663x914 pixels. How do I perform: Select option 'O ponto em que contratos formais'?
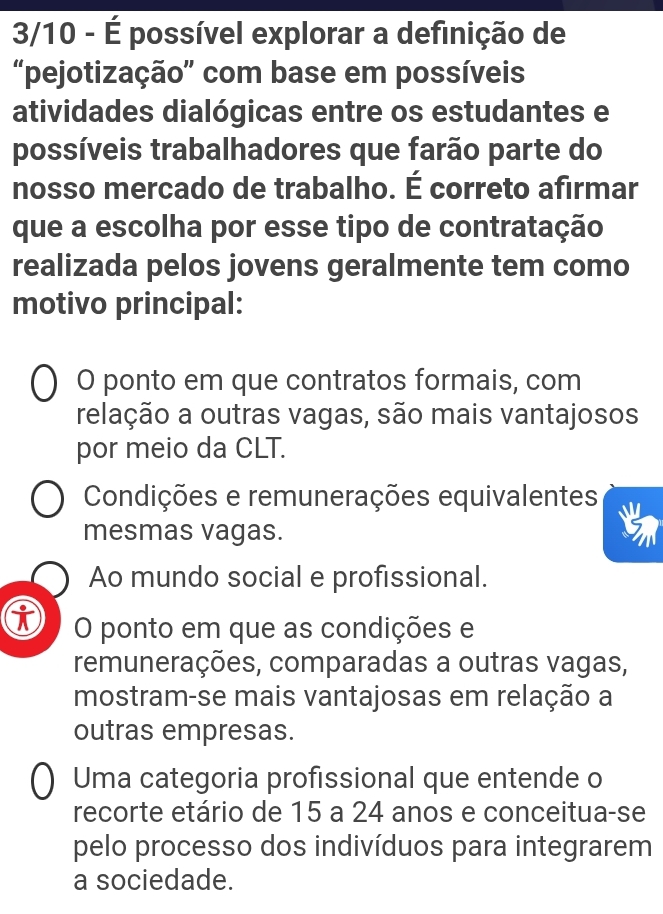(46, 382)
